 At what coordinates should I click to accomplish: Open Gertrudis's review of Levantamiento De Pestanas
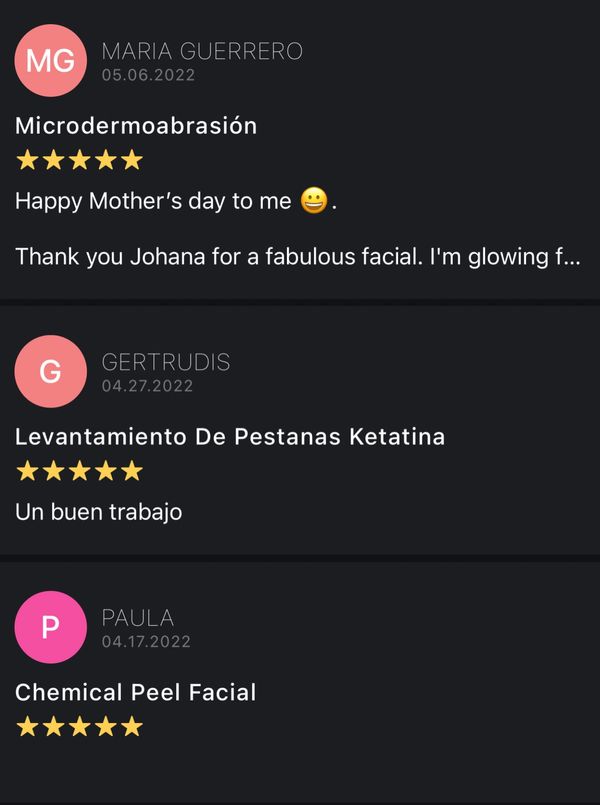pos(230,437)
